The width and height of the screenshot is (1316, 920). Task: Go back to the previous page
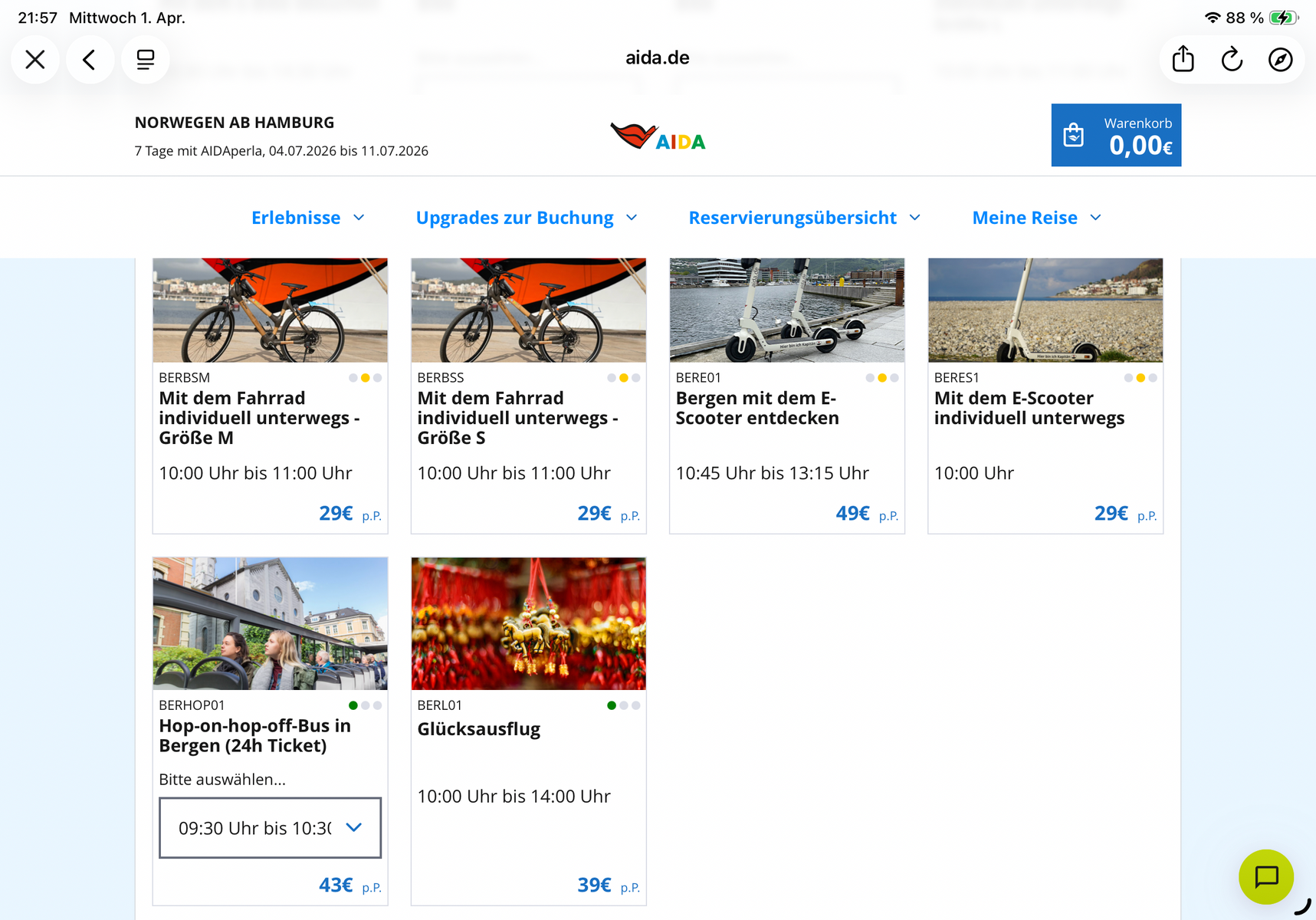[90, 60]
